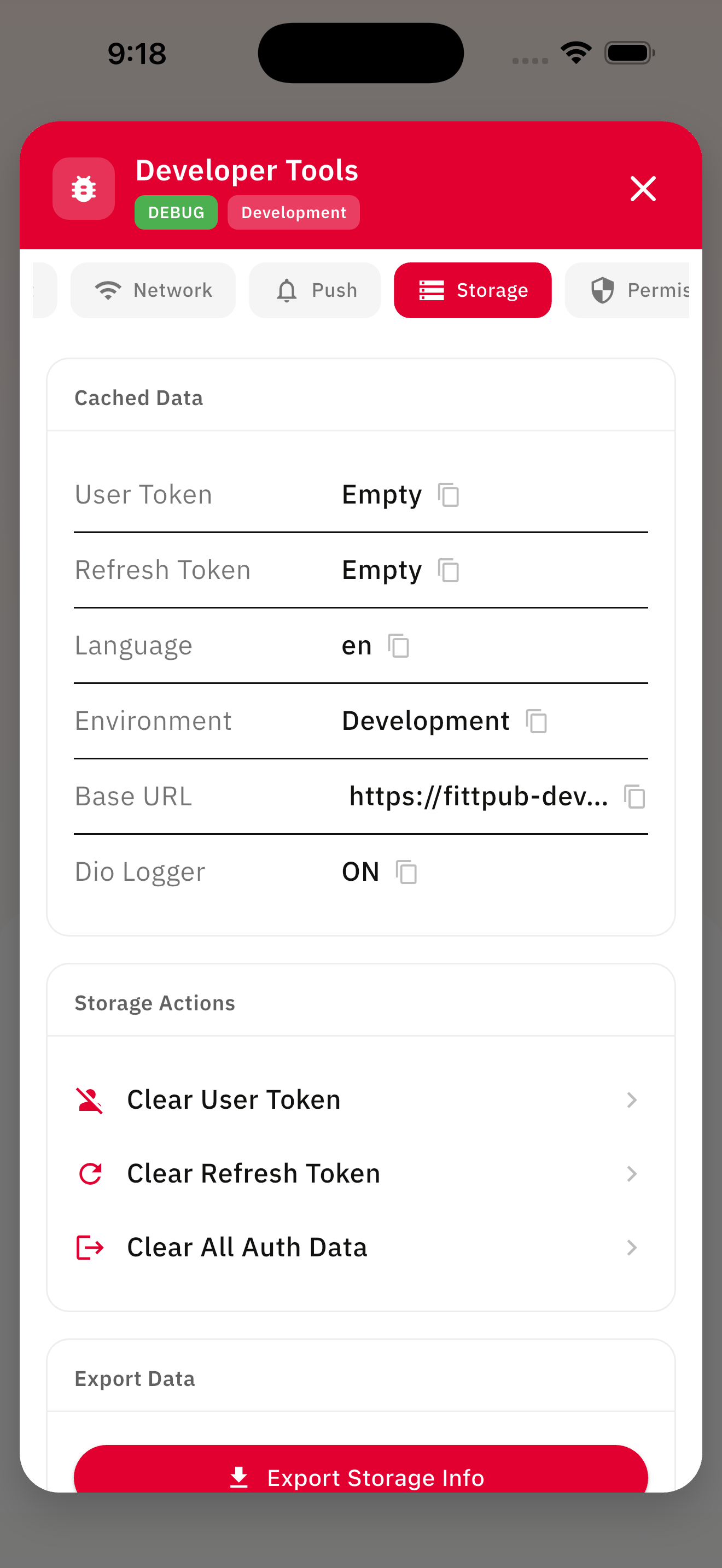722x1568 pixels.
Task: Open the Push tab
Action: (315, 290)
